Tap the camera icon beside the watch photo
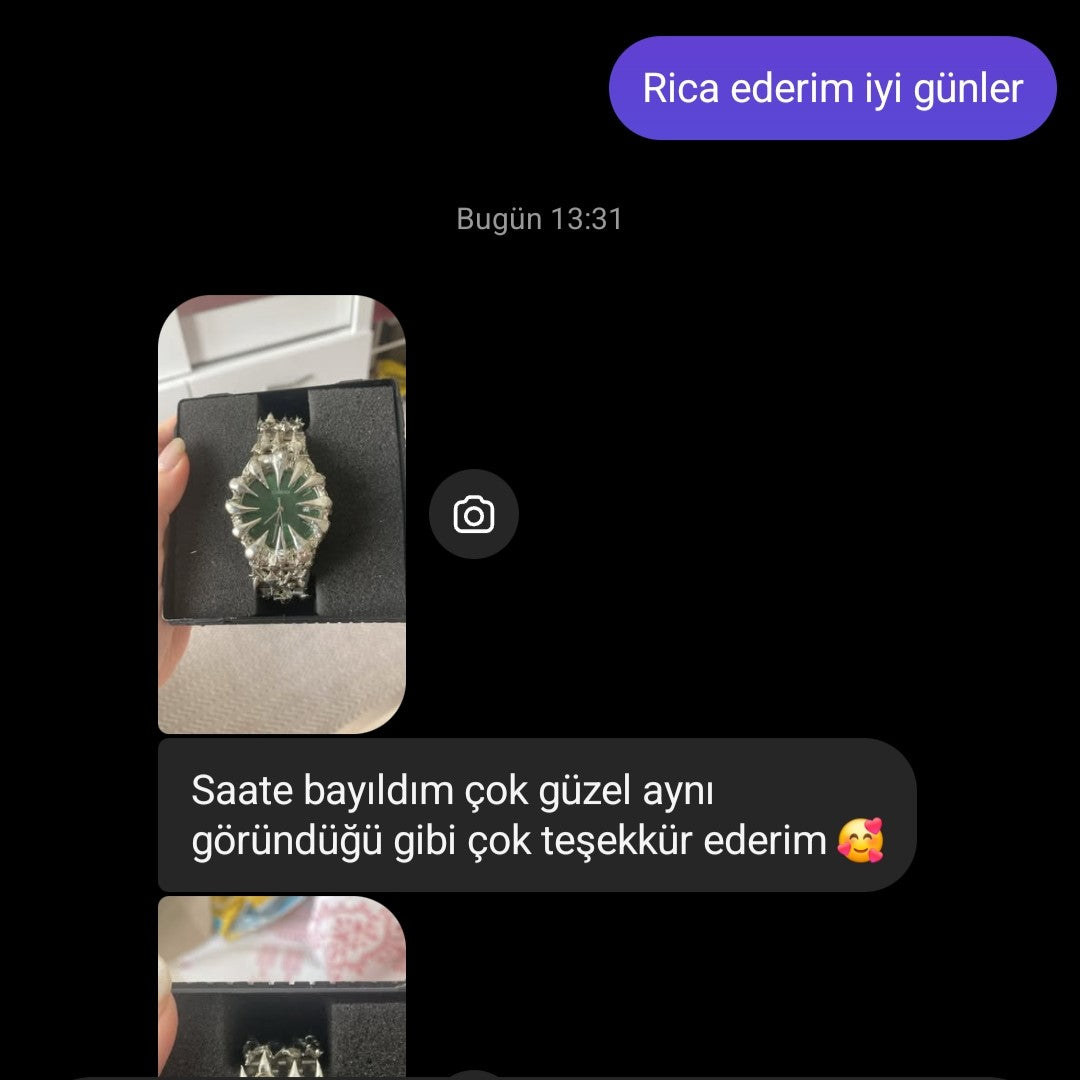This screenshot has width=1080, height=1080. pos(474,514)
